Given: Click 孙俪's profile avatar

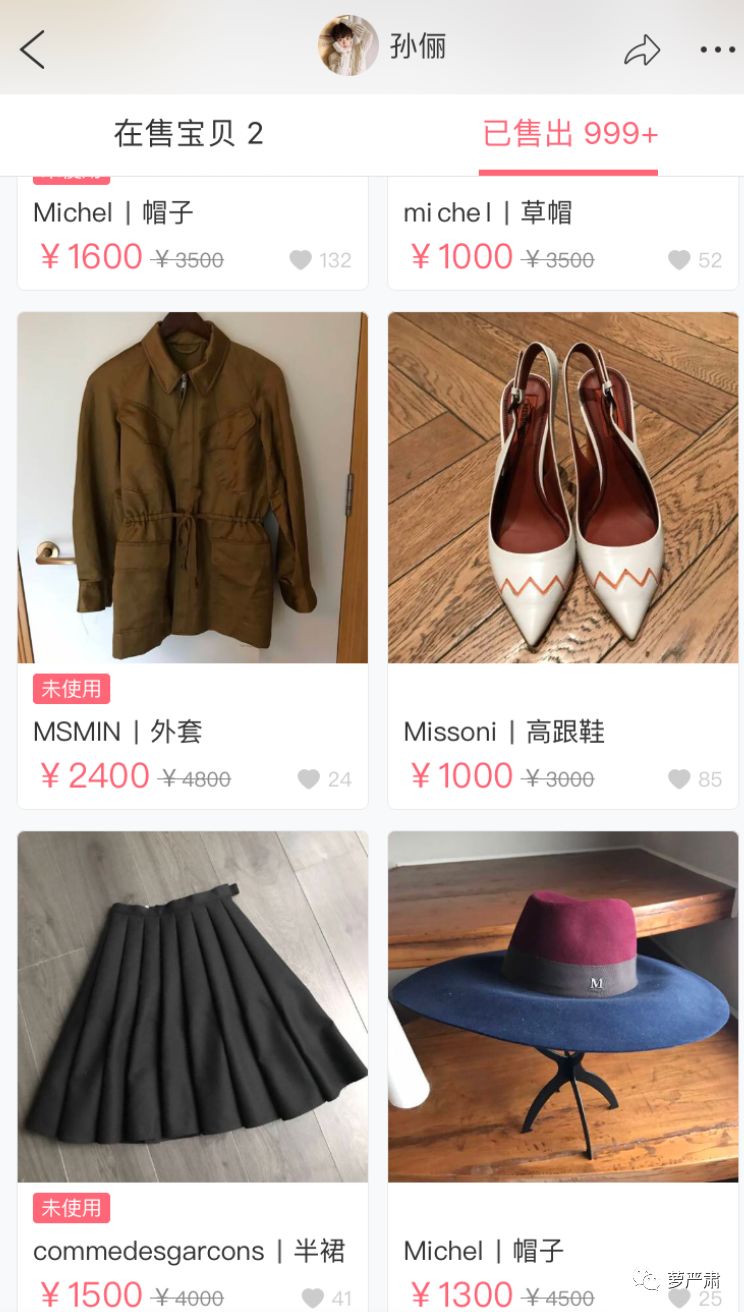Looking at the screenshot, I should coord(347,47).
